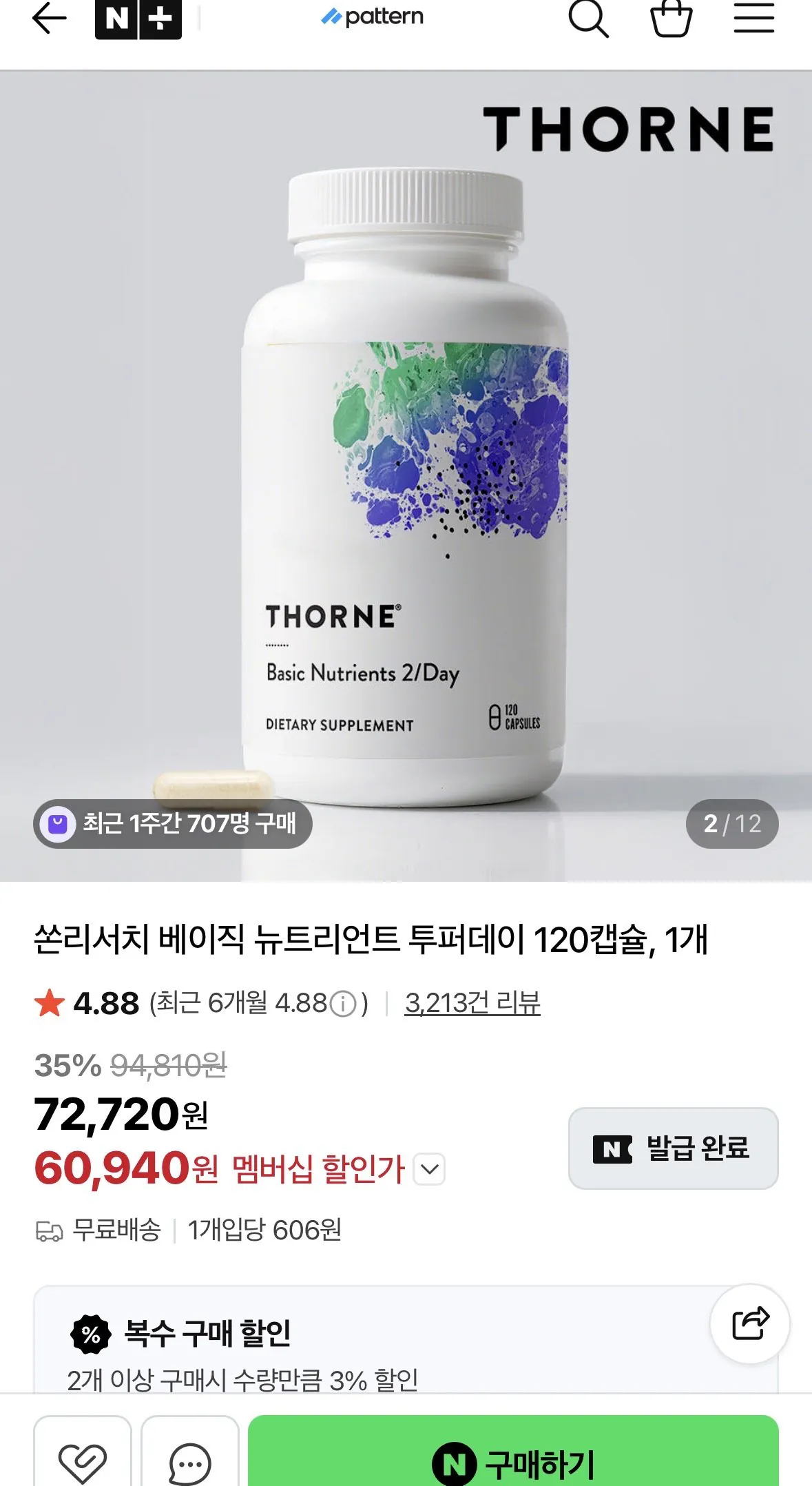Screen dimensions: 812x1486
Task: Tap the 발급 완료 coupon button
Action: point(673,1148)
